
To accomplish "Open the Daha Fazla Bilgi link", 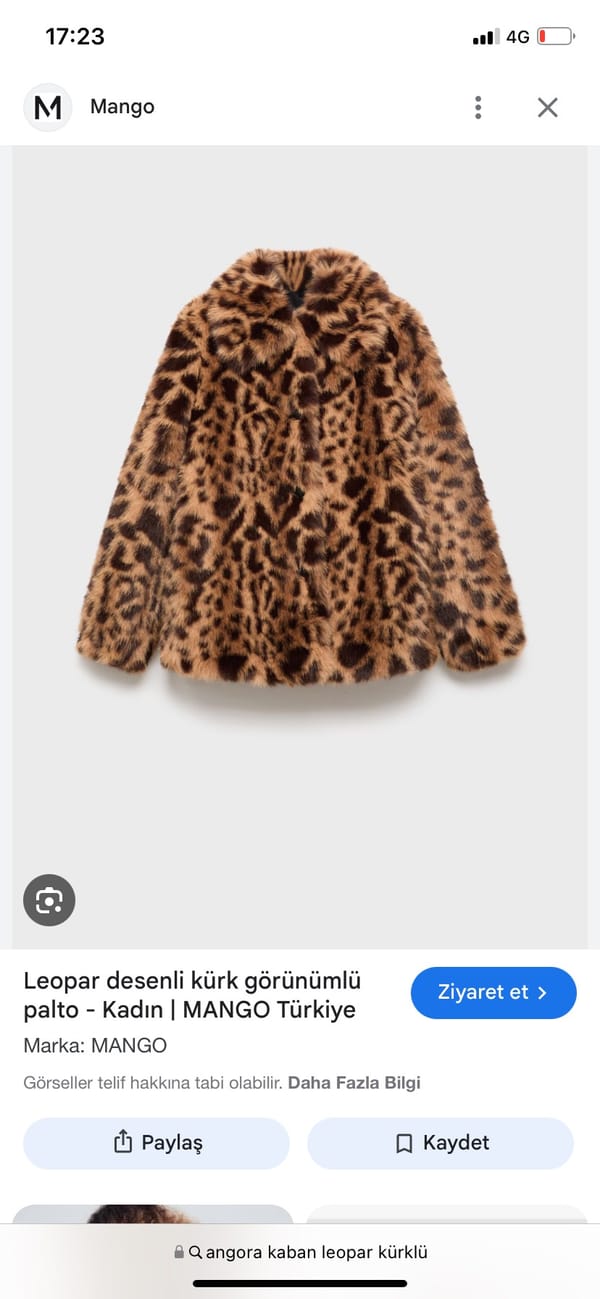I will (354, 1083).
